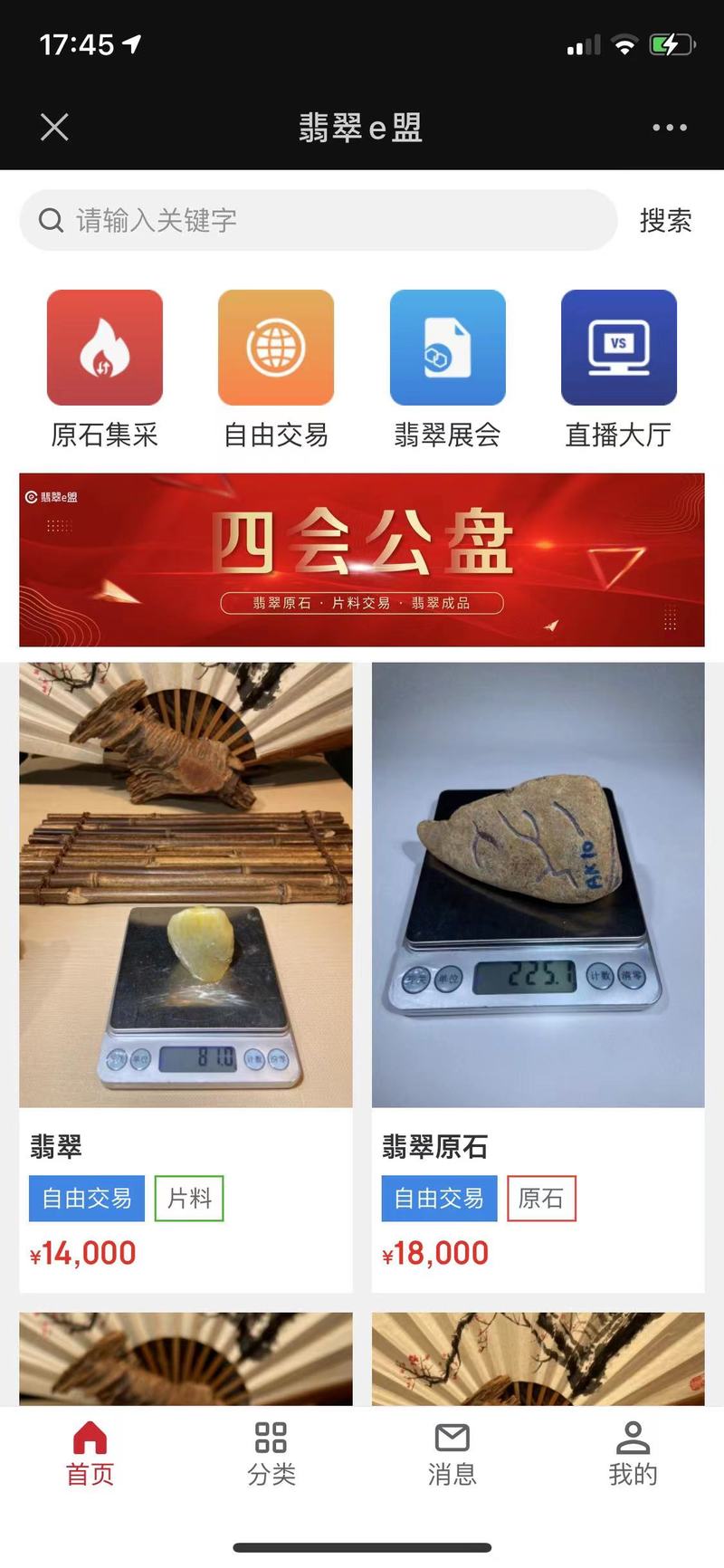This screenshot has width=724, height=1568.
Task: Open 自由交易 section
Action: coord(276,368)
